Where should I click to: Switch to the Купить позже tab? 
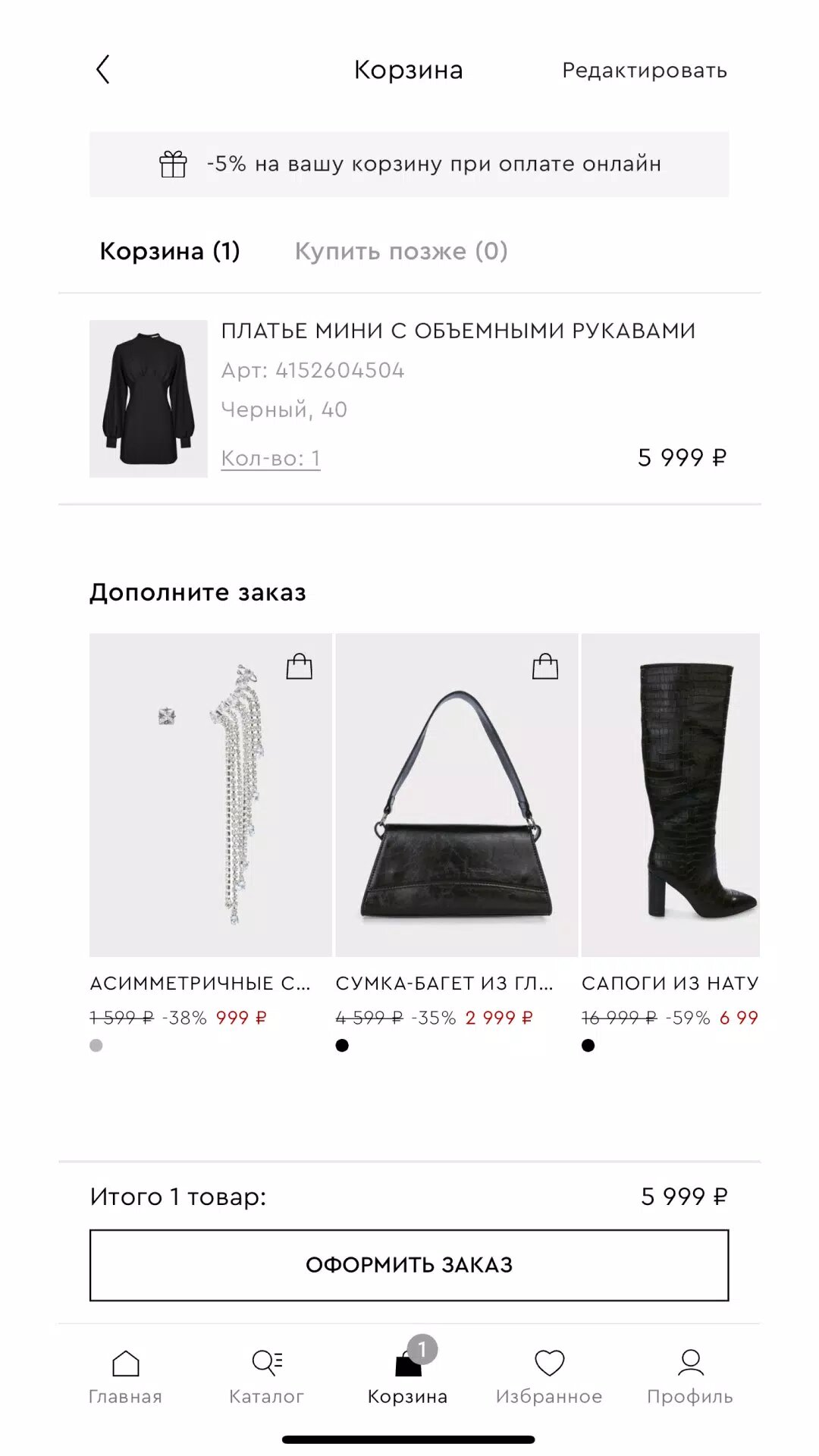tap(401, 251)
